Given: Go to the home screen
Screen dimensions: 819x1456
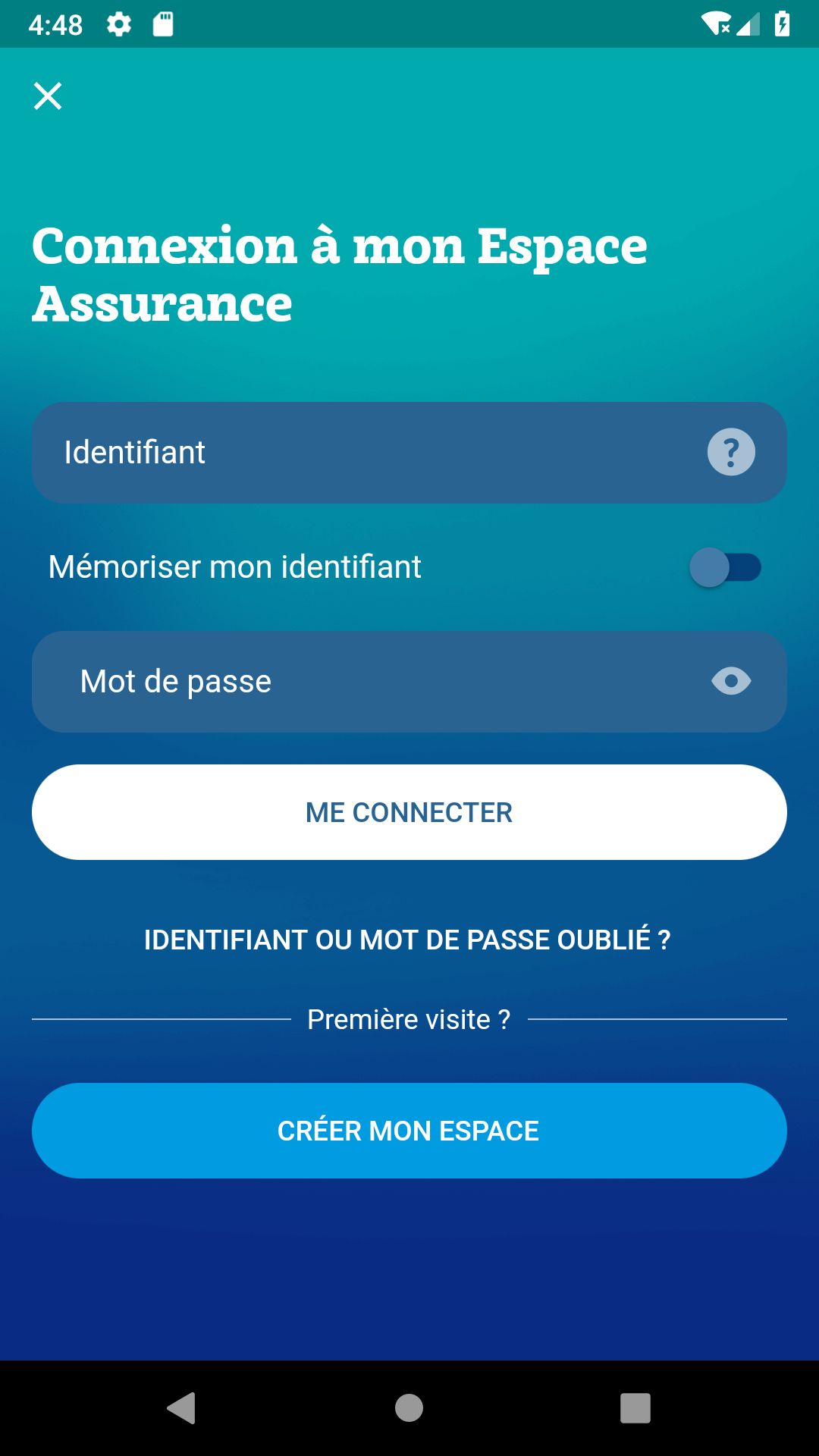Looking at the screenshot, I should pyautogui.click(x=409, y=1408).
